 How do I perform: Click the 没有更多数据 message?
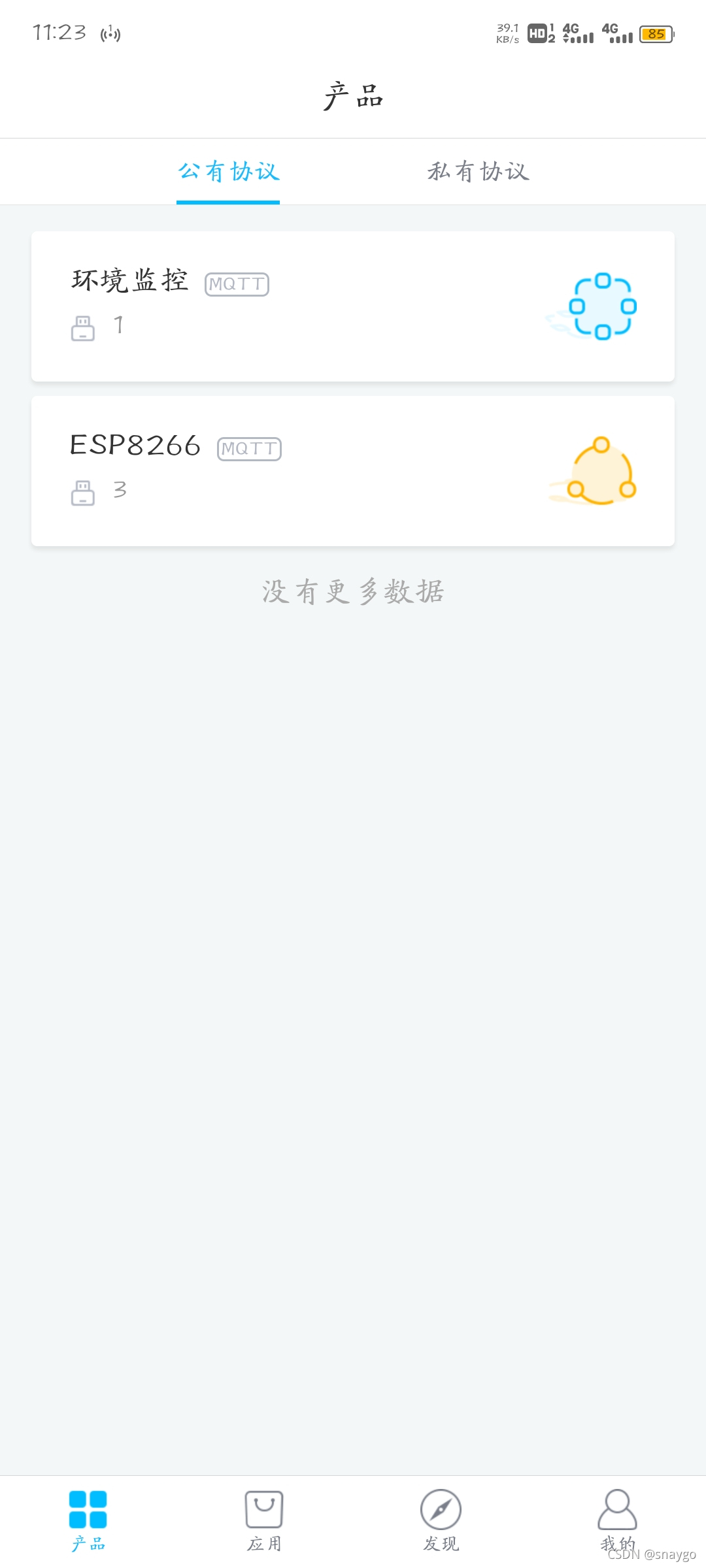click(x=353, y=592)
